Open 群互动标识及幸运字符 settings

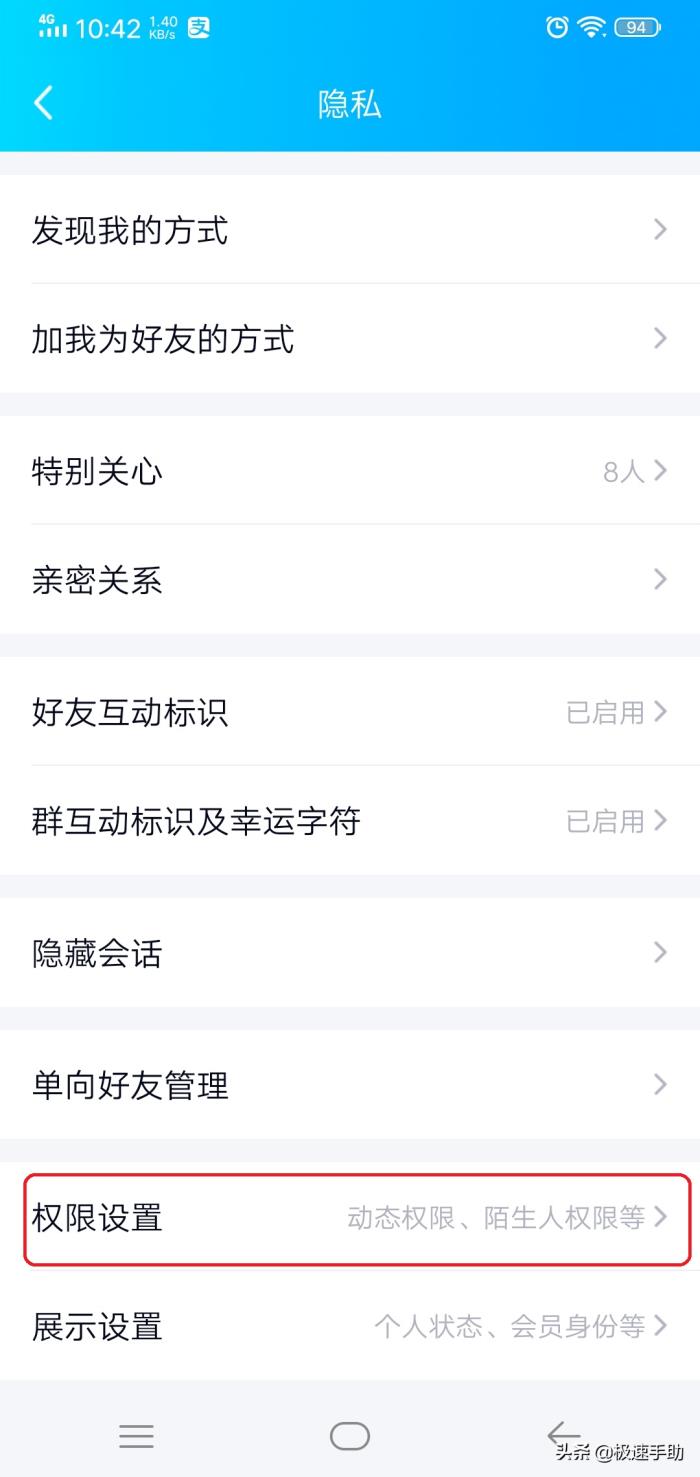(x=350, y=821)
